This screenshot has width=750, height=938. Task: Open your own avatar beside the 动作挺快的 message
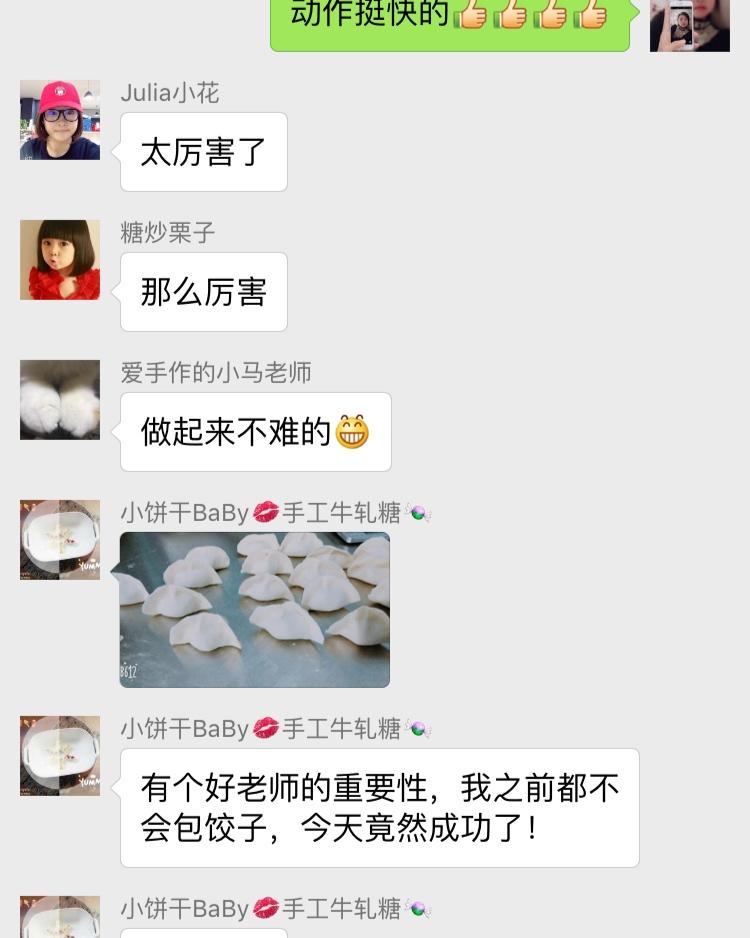coord(690,24)
